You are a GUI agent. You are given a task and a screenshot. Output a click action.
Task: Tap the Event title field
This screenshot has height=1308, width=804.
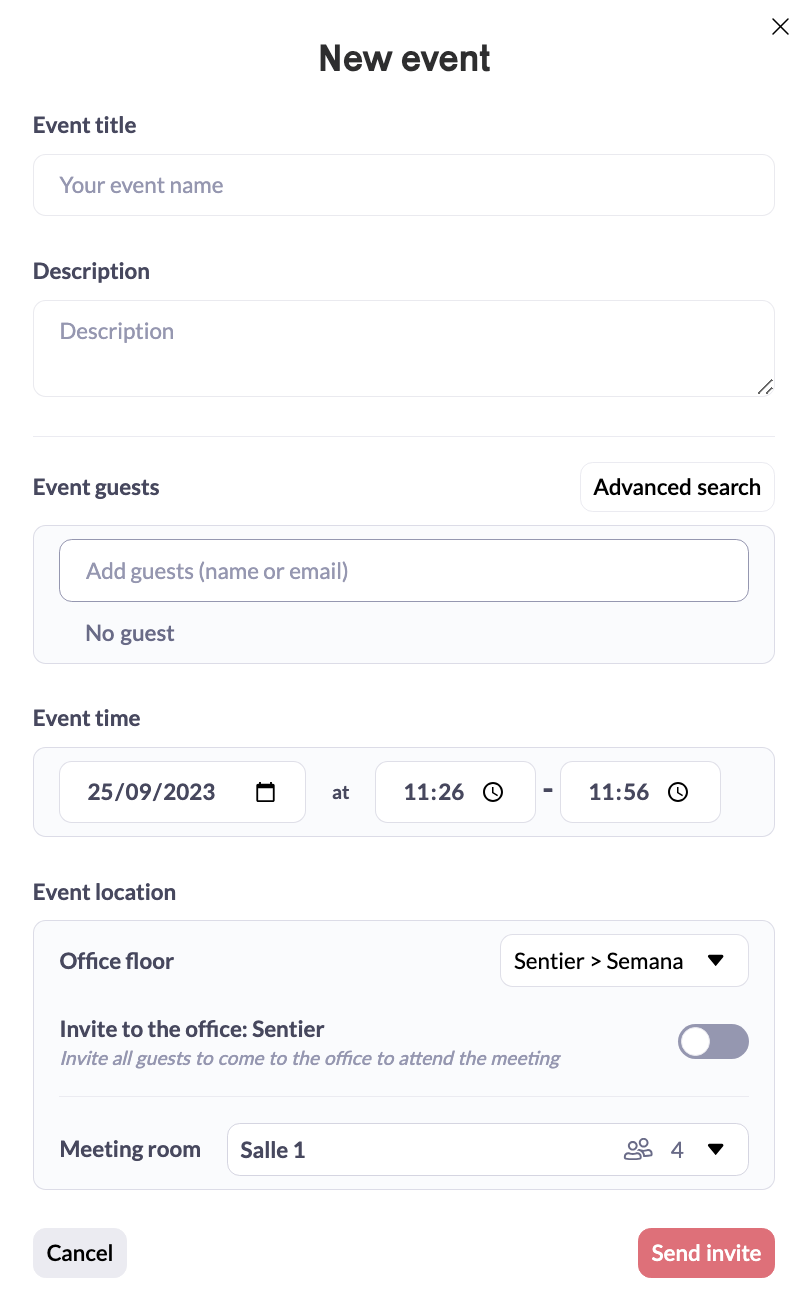click(403, 185)
